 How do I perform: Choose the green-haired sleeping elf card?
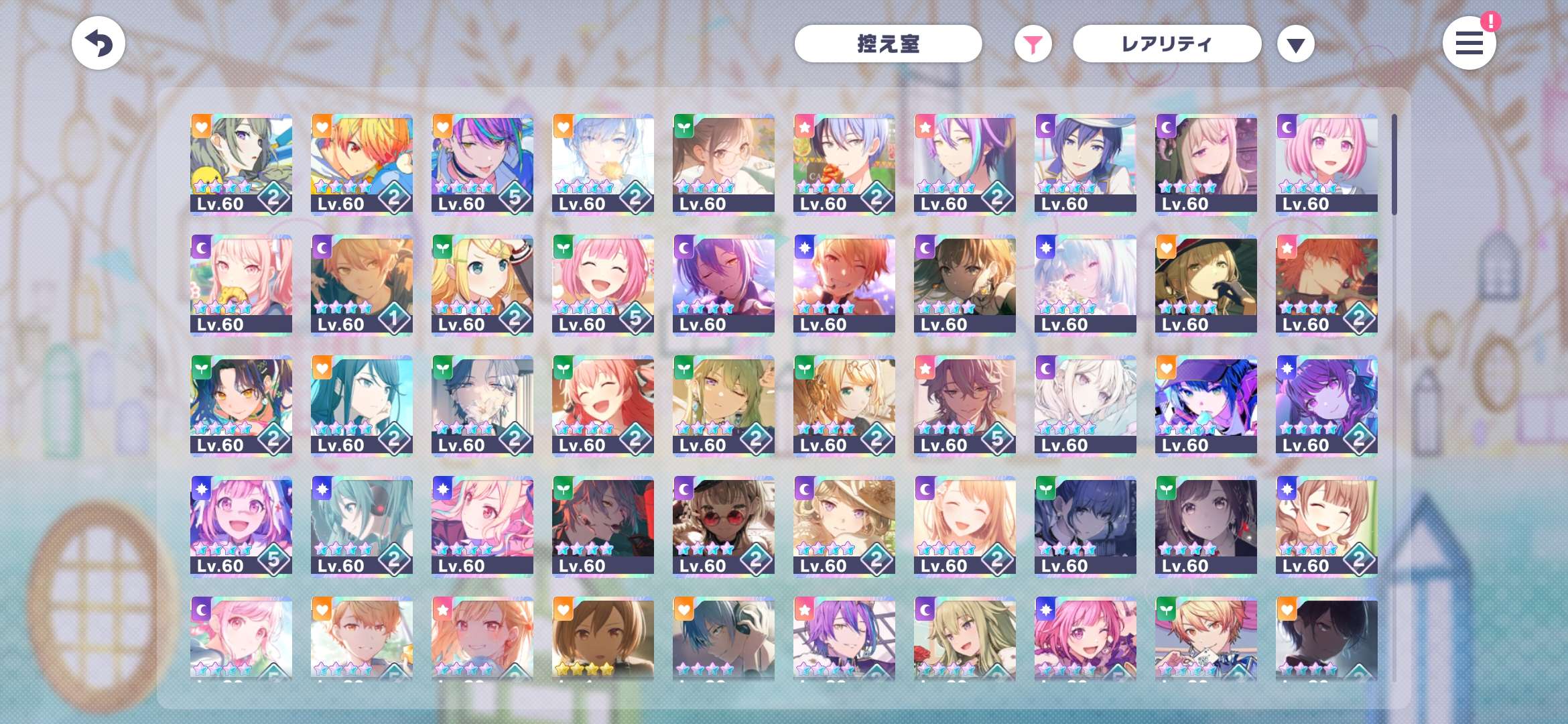click(x=723, y=404)
